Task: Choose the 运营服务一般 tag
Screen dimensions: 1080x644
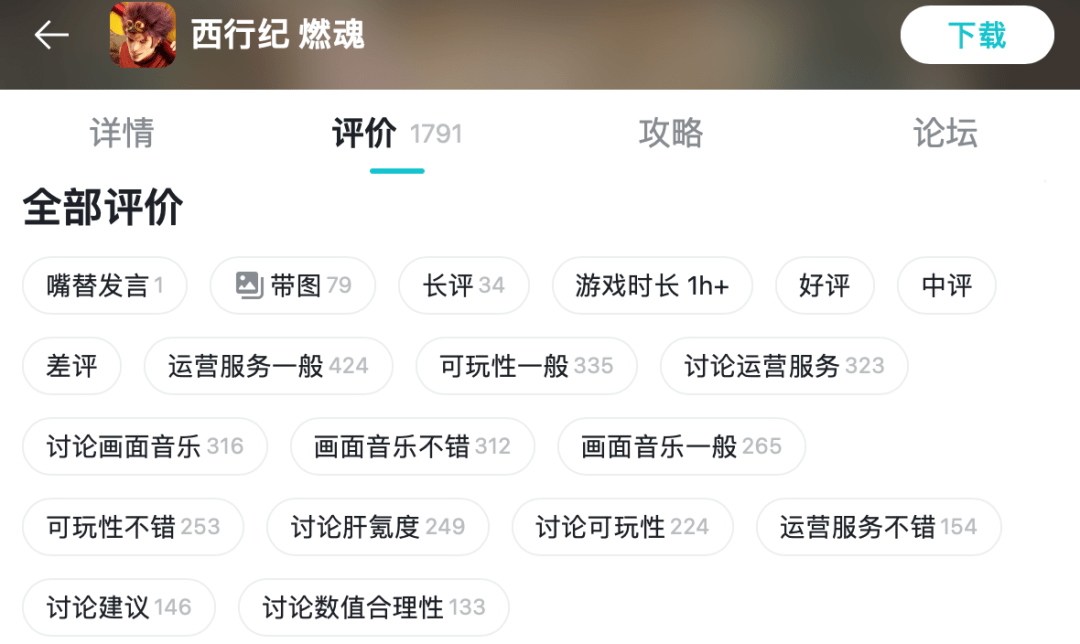Action: tap(268, 366)
